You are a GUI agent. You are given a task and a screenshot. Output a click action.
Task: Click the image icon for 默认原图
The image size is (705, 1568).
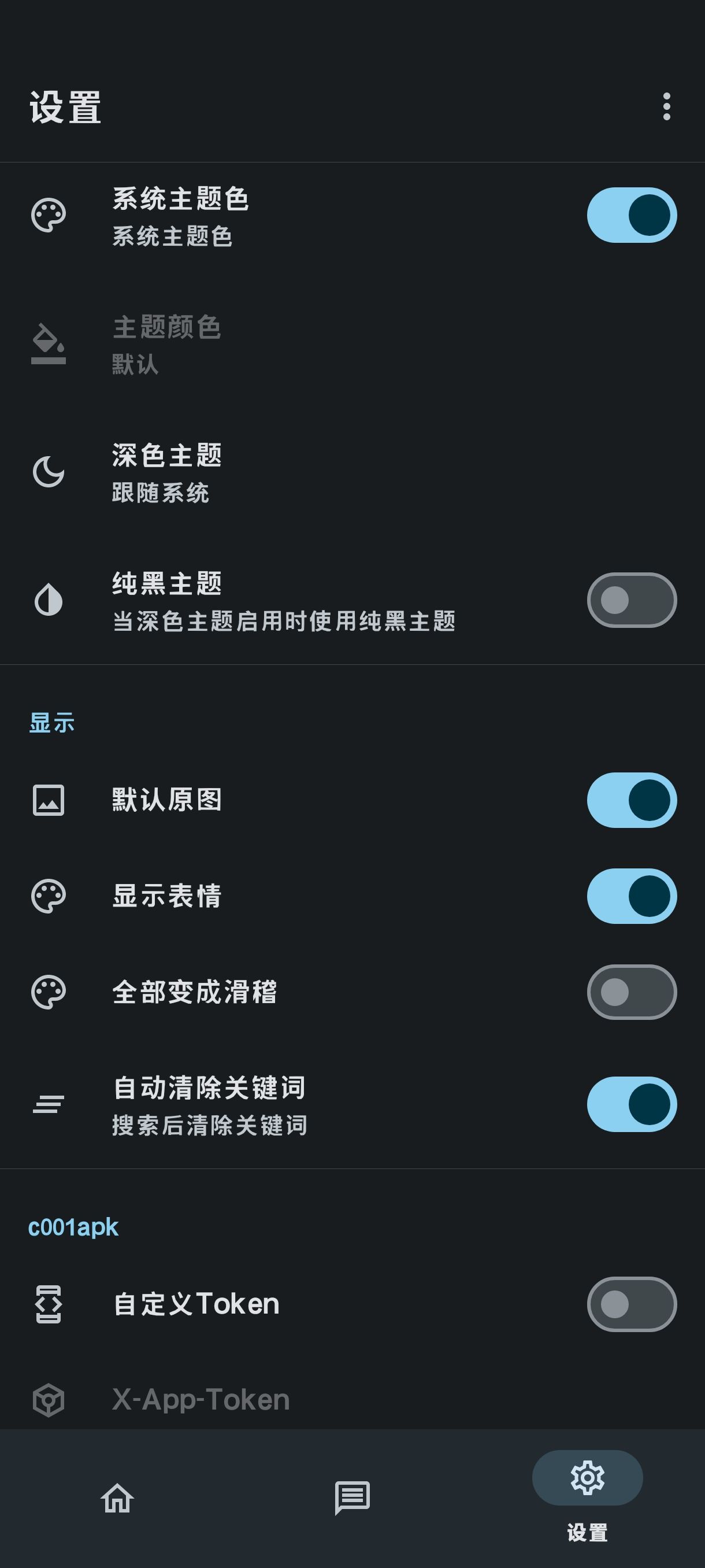click(49, 801)
